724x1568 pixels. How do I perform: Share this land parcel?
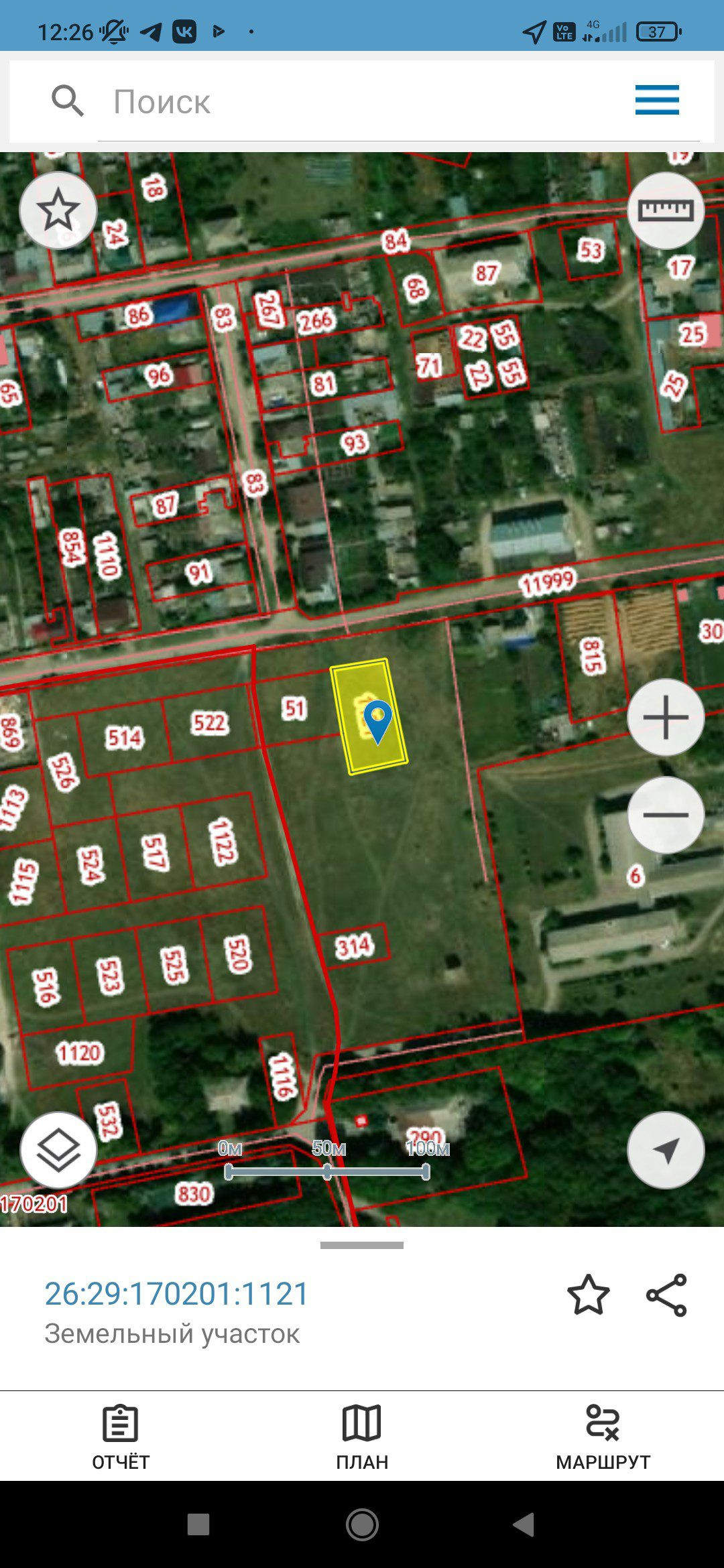pos(666,1295)
